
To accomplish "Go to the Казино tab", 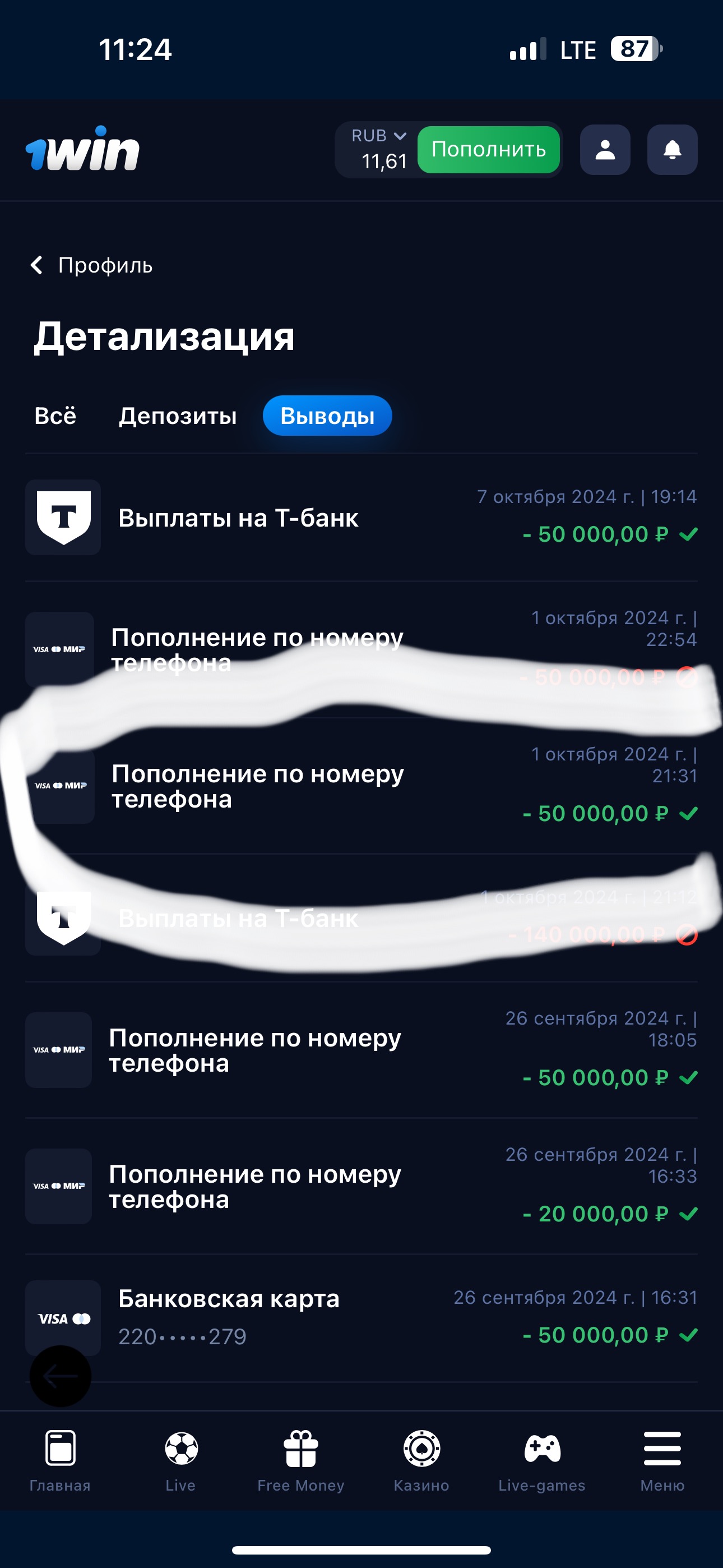I will coord(421,1461).
